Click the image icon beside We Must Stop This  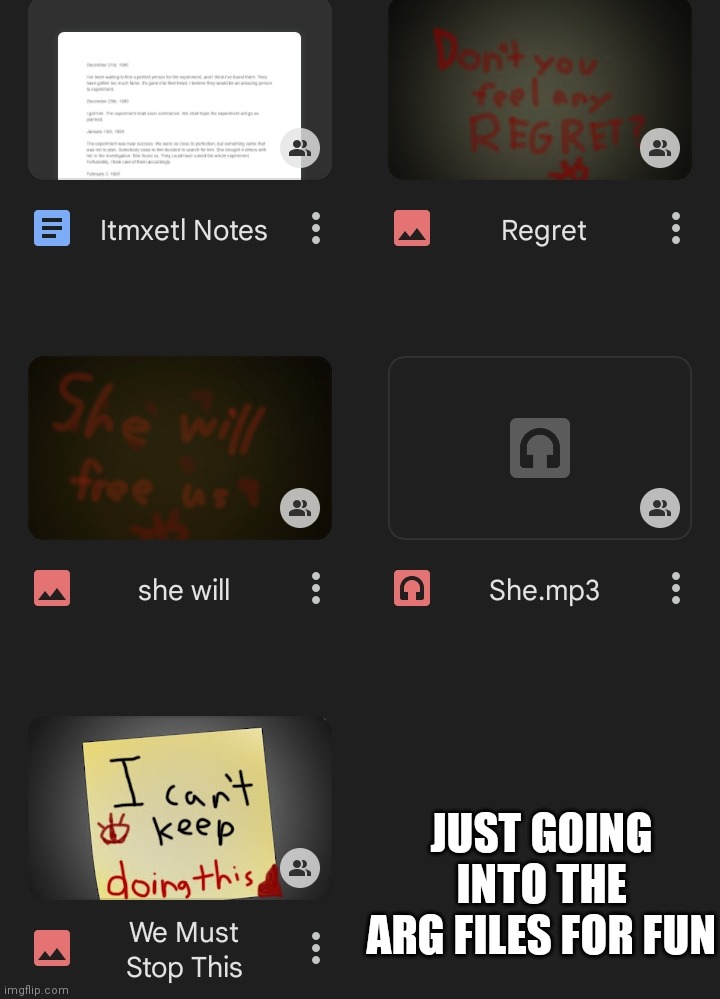[x=52, y=948]
